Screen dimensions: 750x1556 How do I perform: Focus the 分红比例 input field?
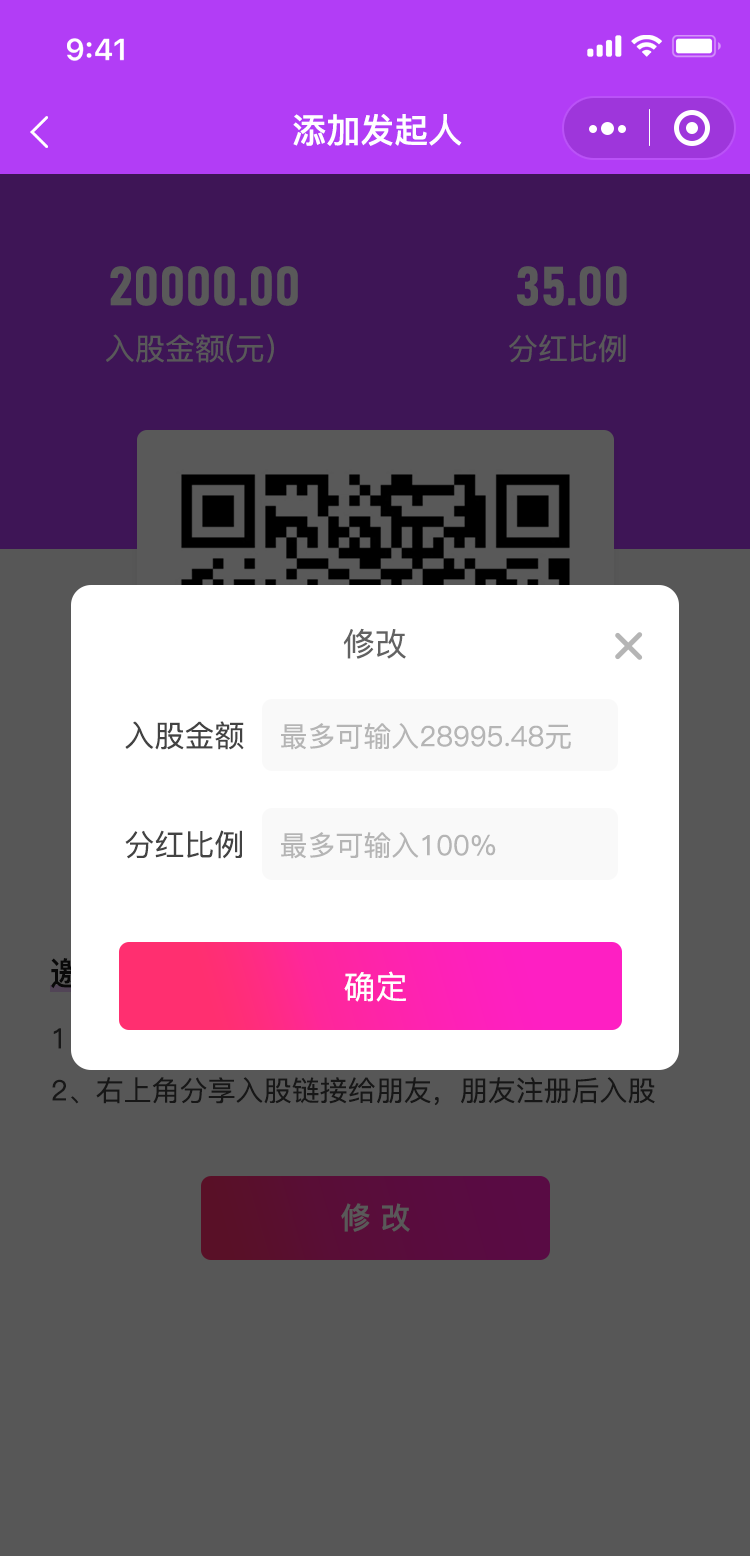coord(439,845)
